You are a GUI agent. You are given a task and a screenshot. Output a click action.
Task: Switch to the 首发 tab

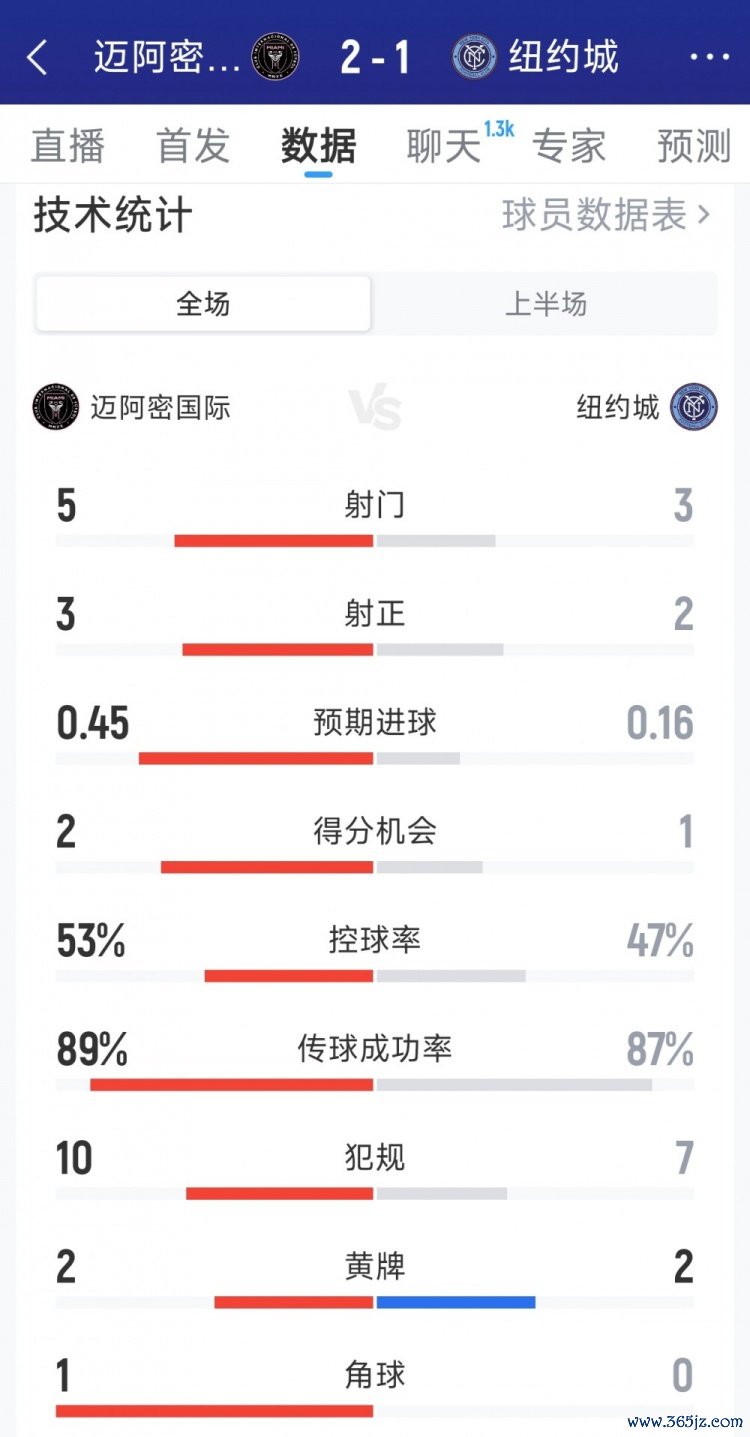tap(193, 146)
